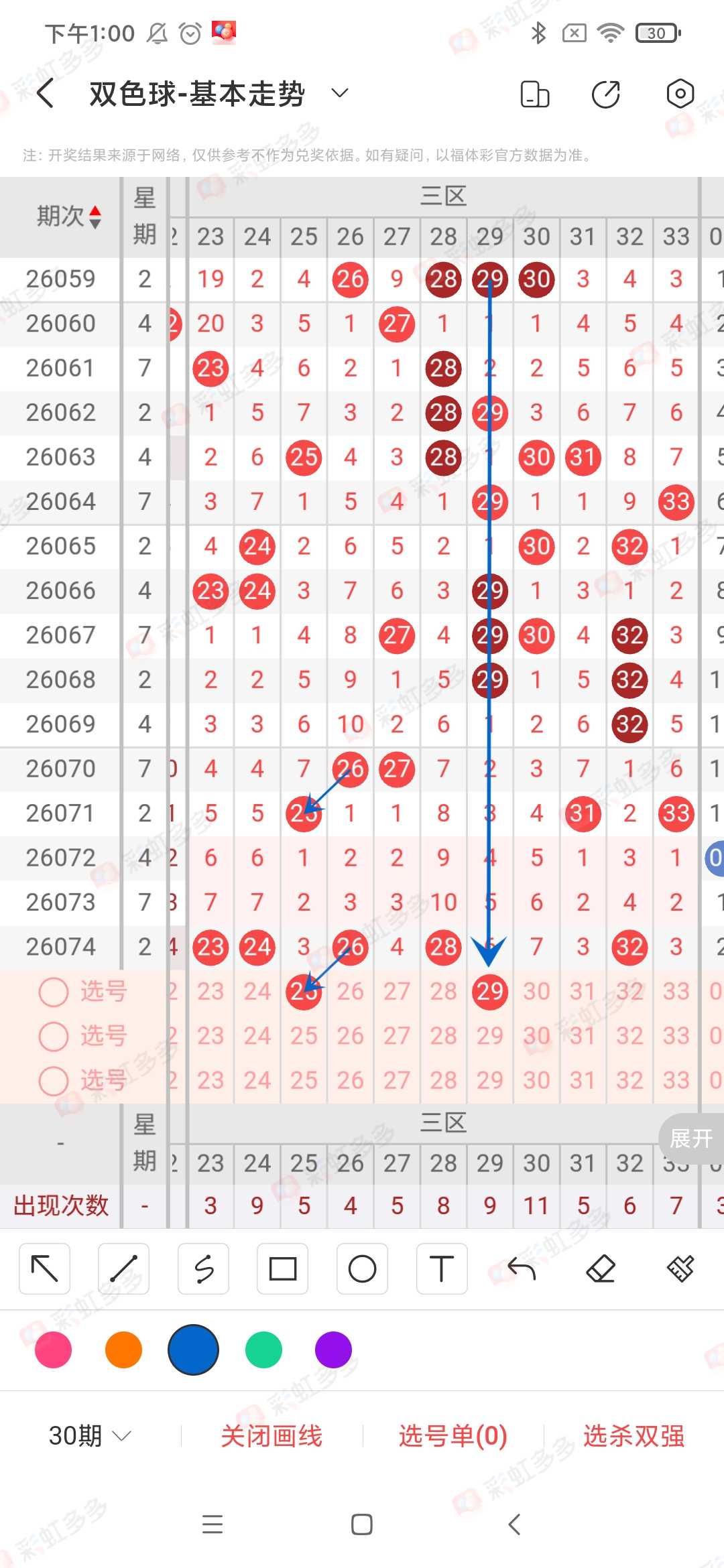724x1568 pixels.
Task: Undo the last drawing stroke
Action: click(x=522, y=1268)
